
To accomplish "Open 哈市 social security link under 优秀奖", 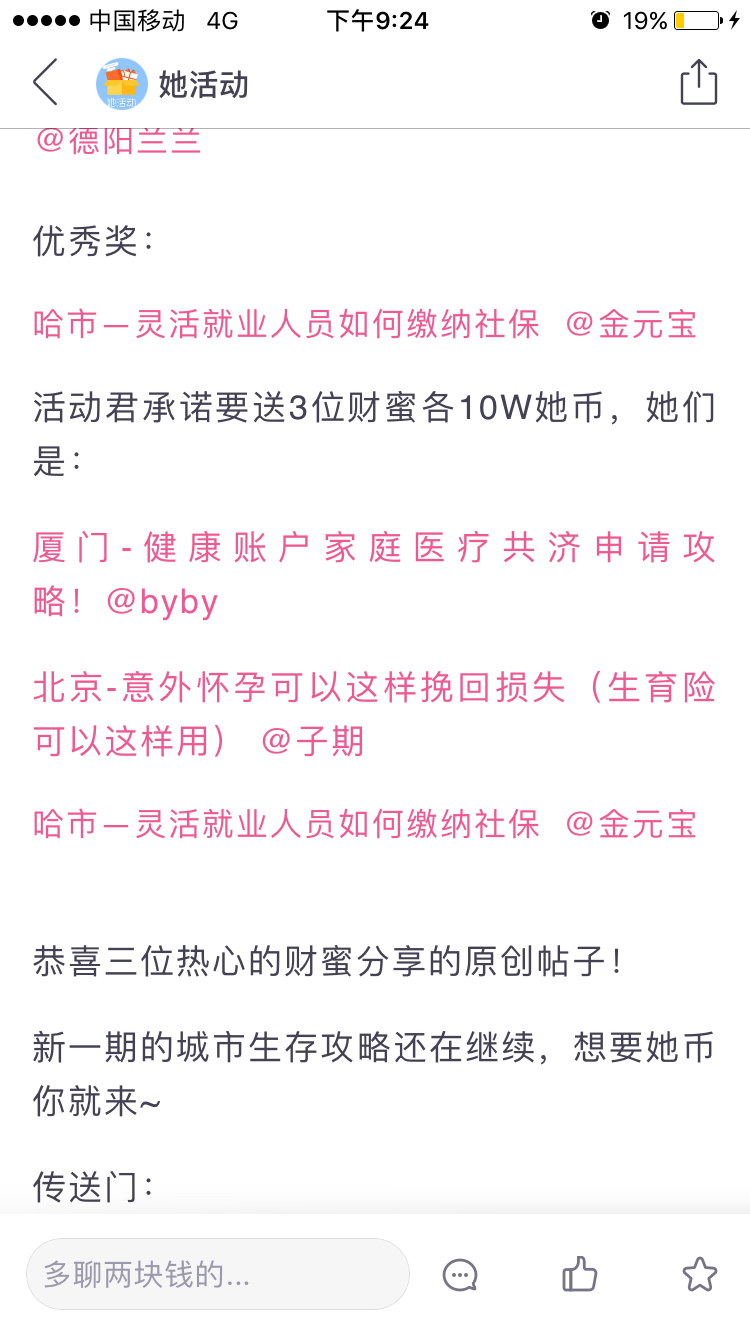I will tap(365, 324).
